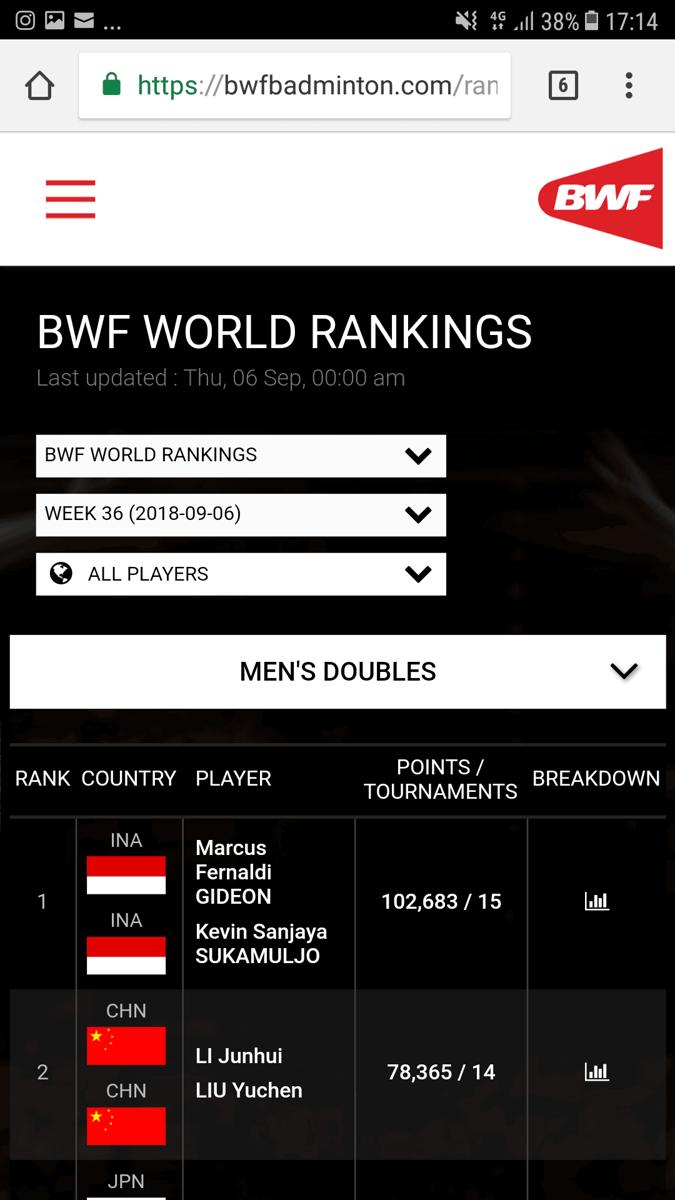Open Liu Yuchen's player profile
This screenshot has height=1200, width=675.
coord(248,1090)
